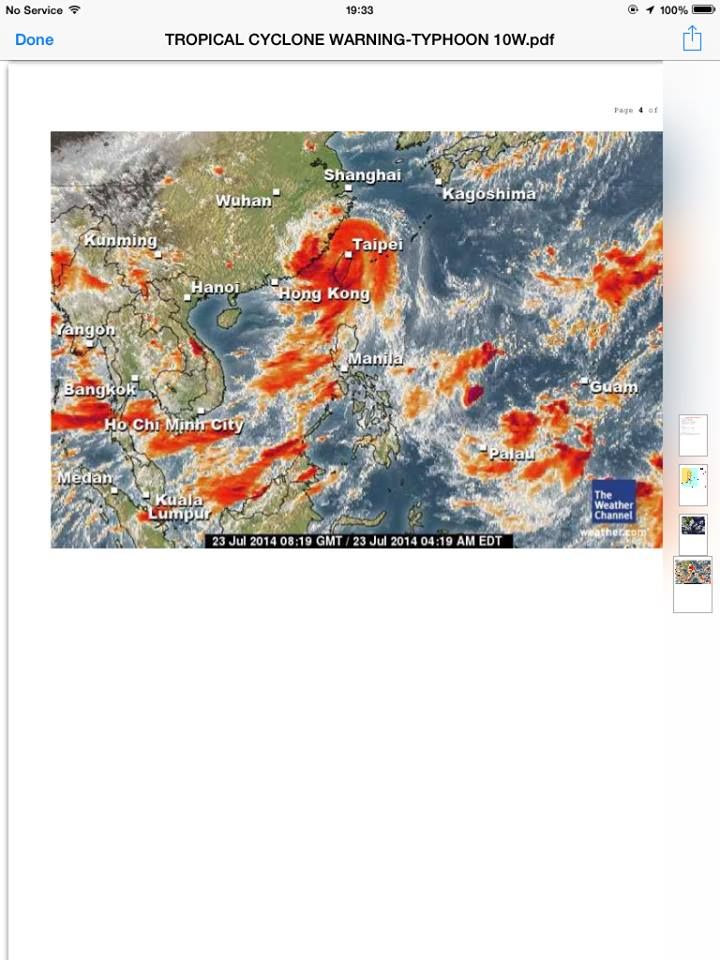Open the share sheet for this PDF
720x960 pixels.
click(692, 39)
